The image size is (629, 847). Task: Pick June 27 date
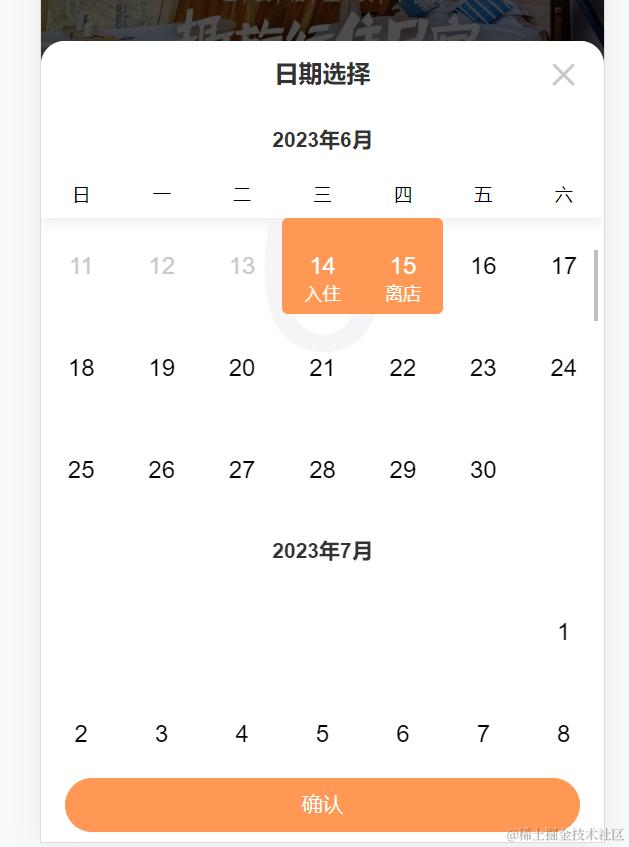(x=242, y=470)
